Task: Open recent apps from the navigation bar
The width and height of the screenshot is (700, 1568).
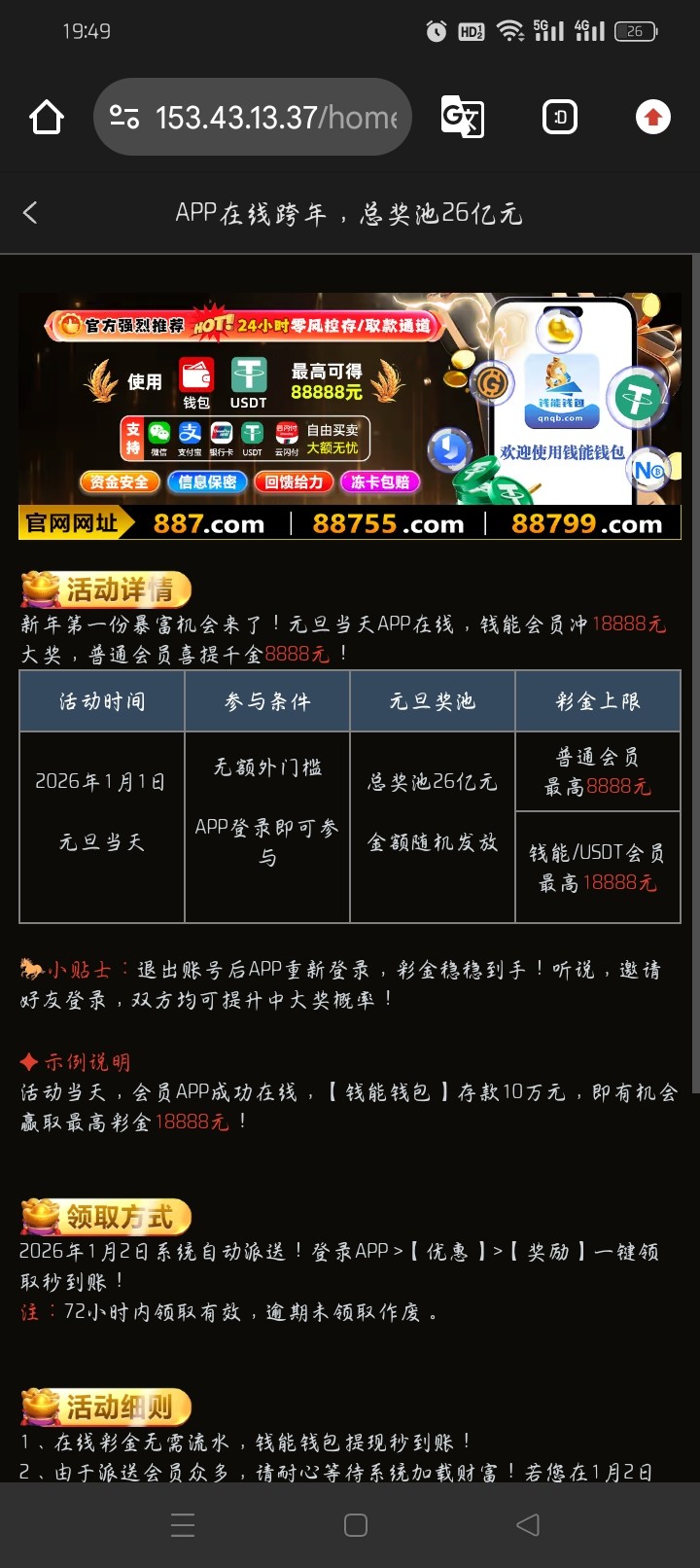Action: (183, 1525)
